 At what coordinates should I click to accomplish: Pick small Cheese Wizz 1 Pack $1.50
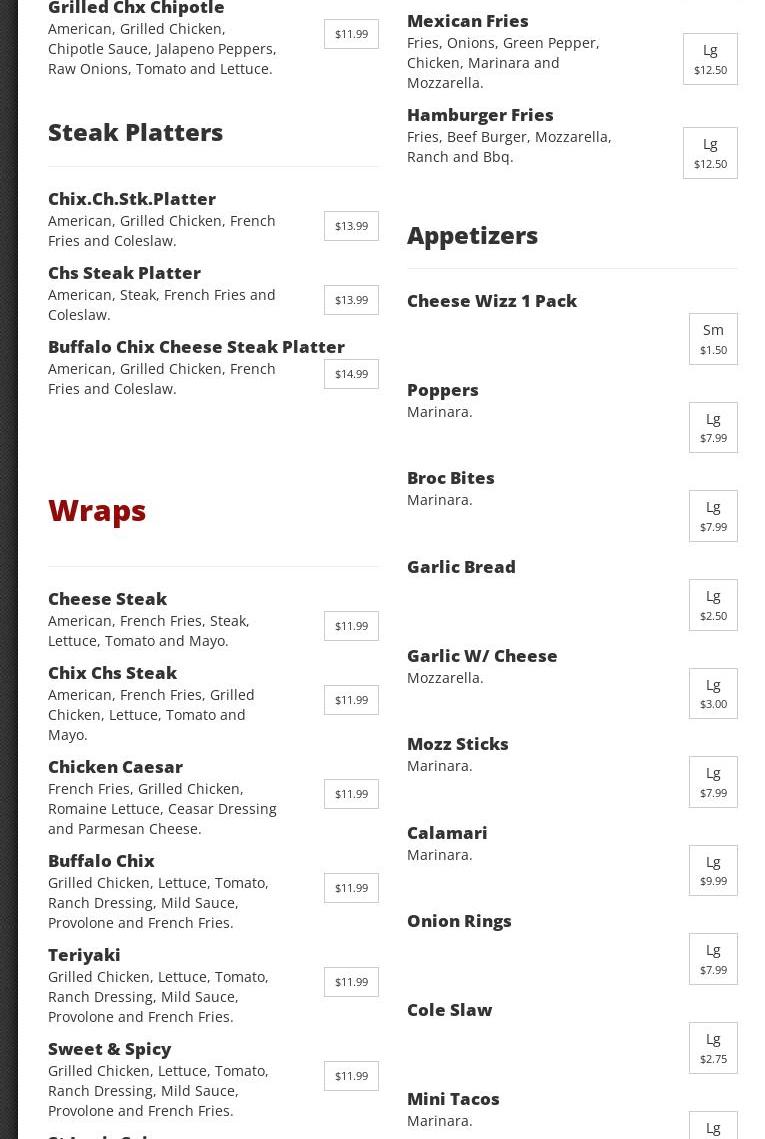point(713,339)
